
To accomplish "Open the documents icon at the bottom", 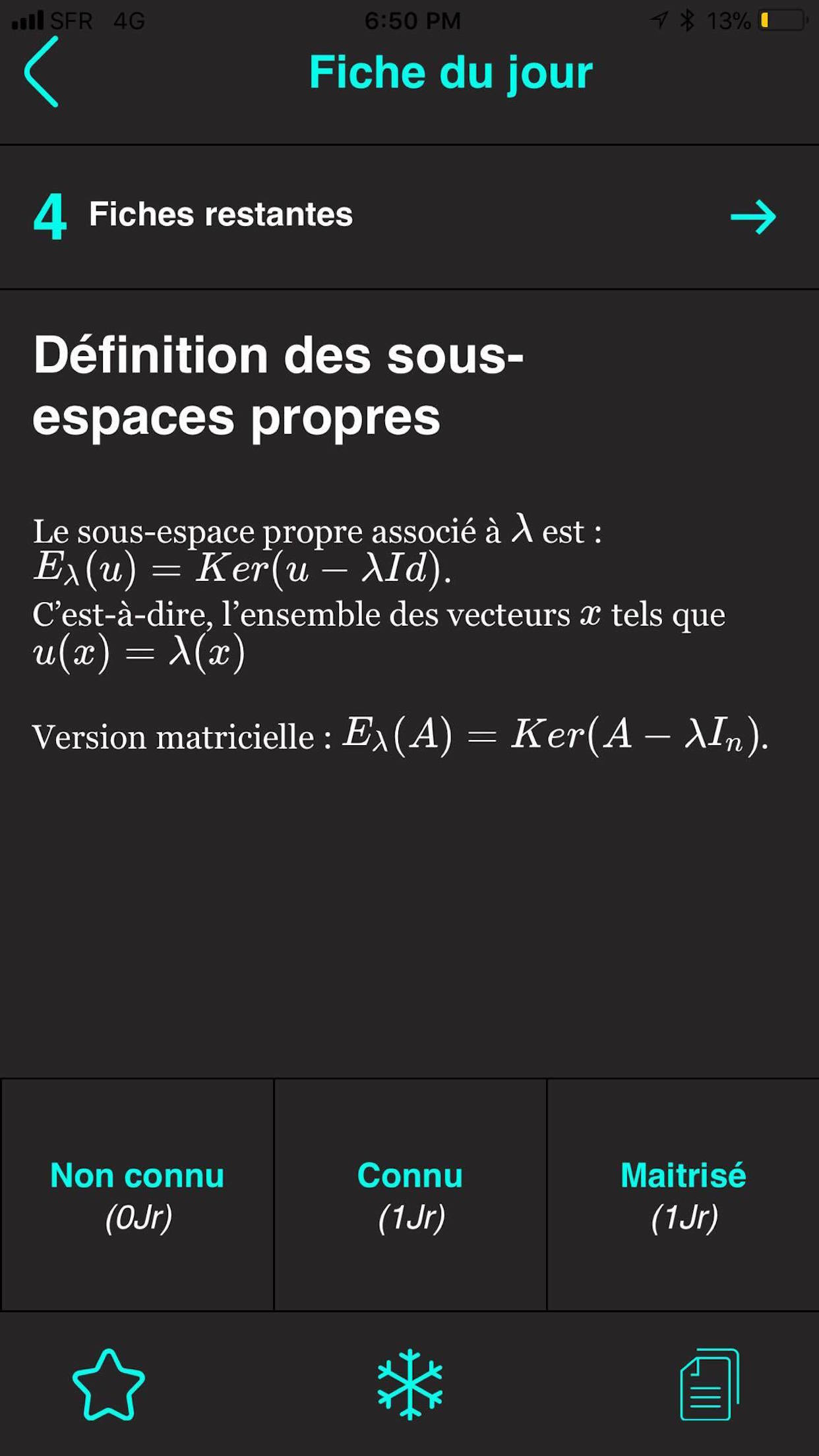I will (x=709, y=1383).
